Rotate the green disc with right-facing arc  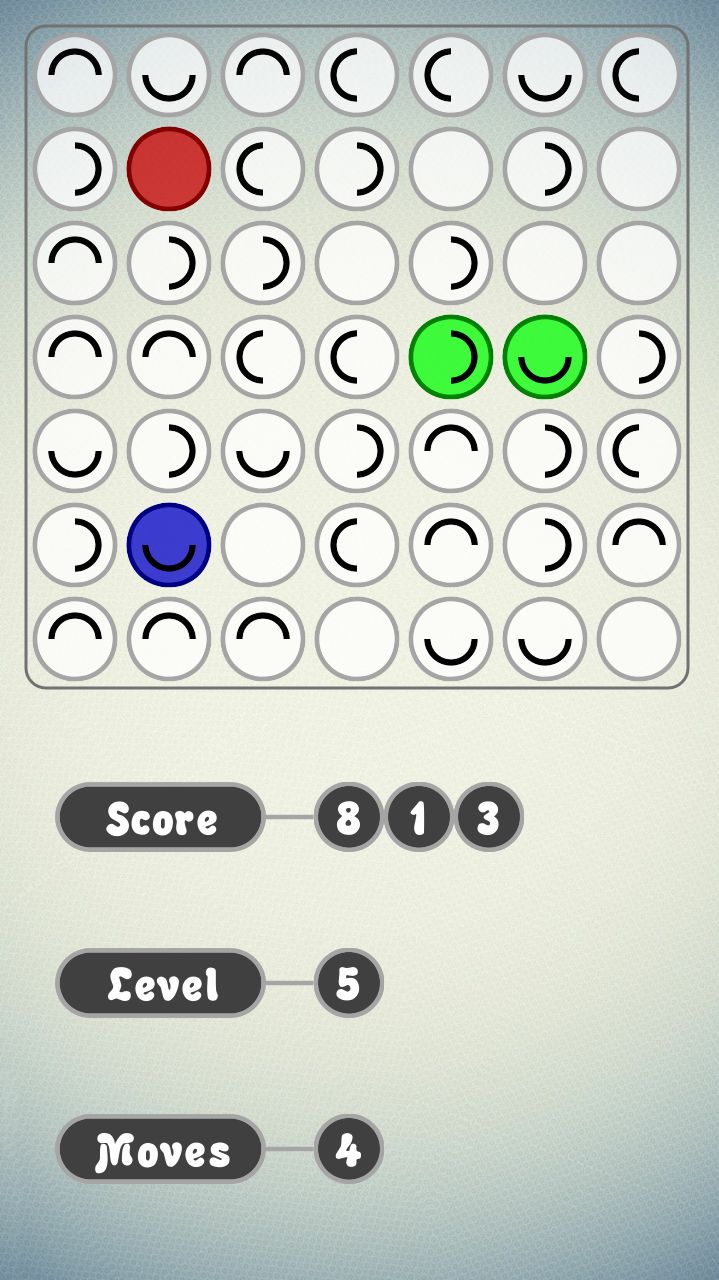click(x=451, y=357)
